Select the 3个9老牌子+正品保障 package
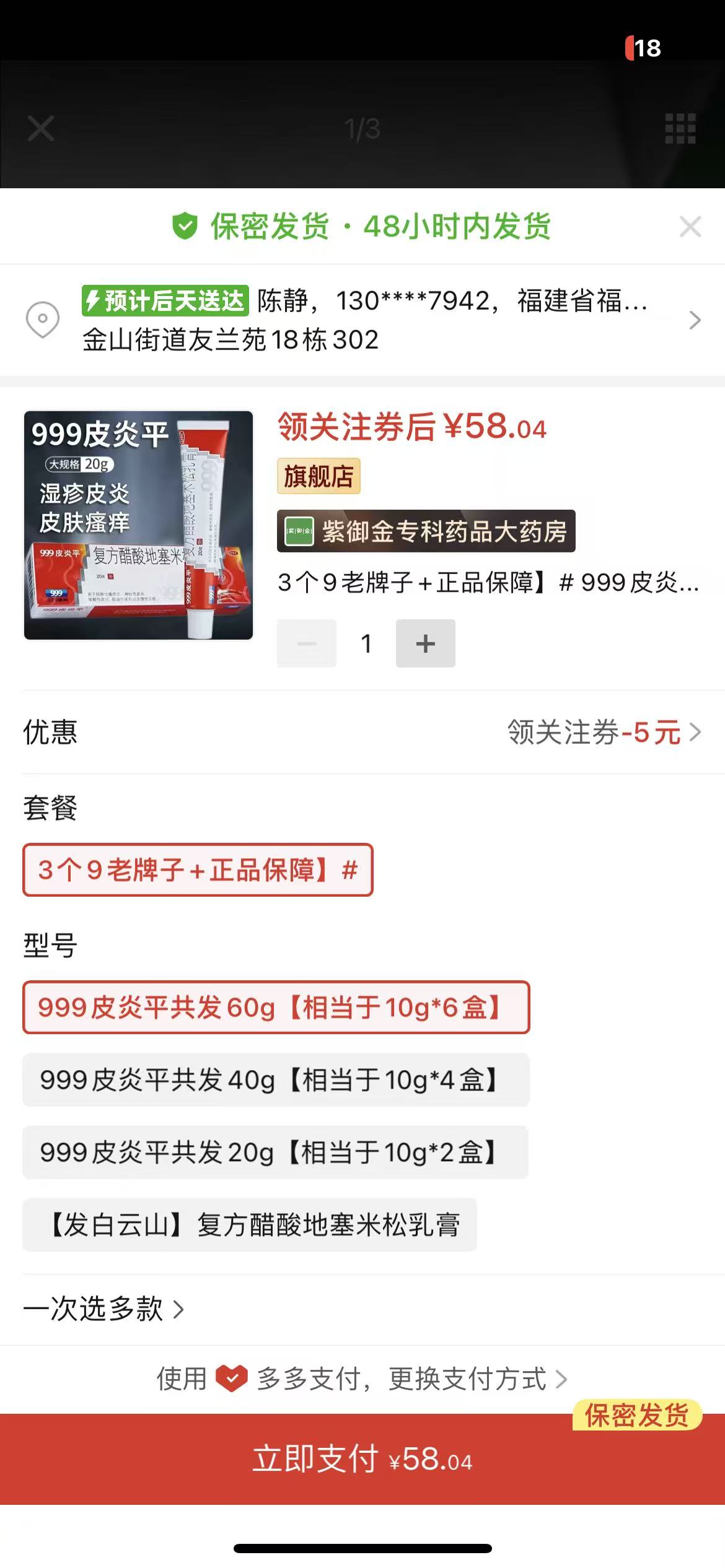This screenshot has width=725, height=1568. [x=198, y=869]
